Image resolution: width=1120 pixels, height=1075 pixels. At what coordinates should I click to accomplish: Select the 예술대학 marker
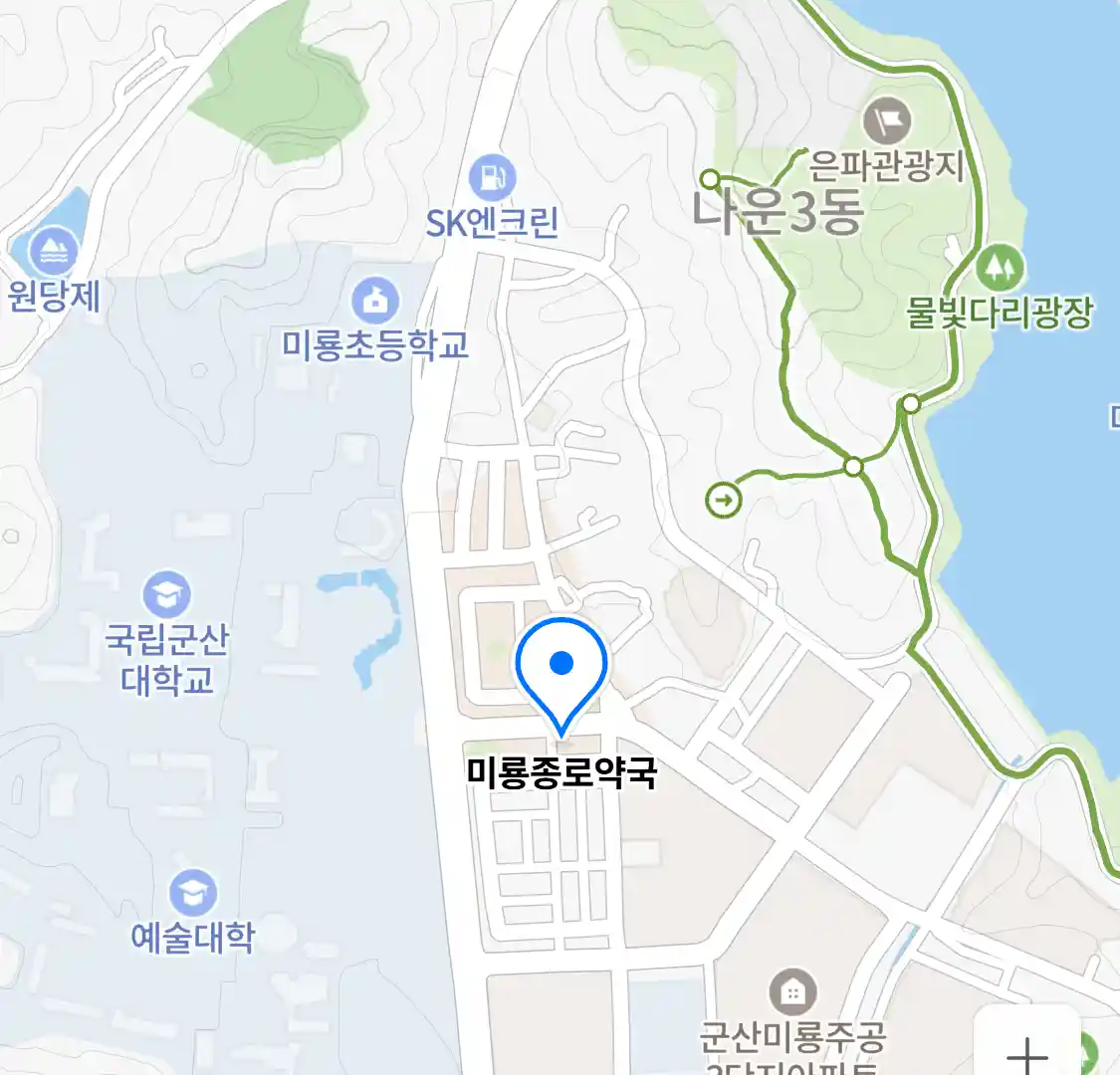click(193, 894)
